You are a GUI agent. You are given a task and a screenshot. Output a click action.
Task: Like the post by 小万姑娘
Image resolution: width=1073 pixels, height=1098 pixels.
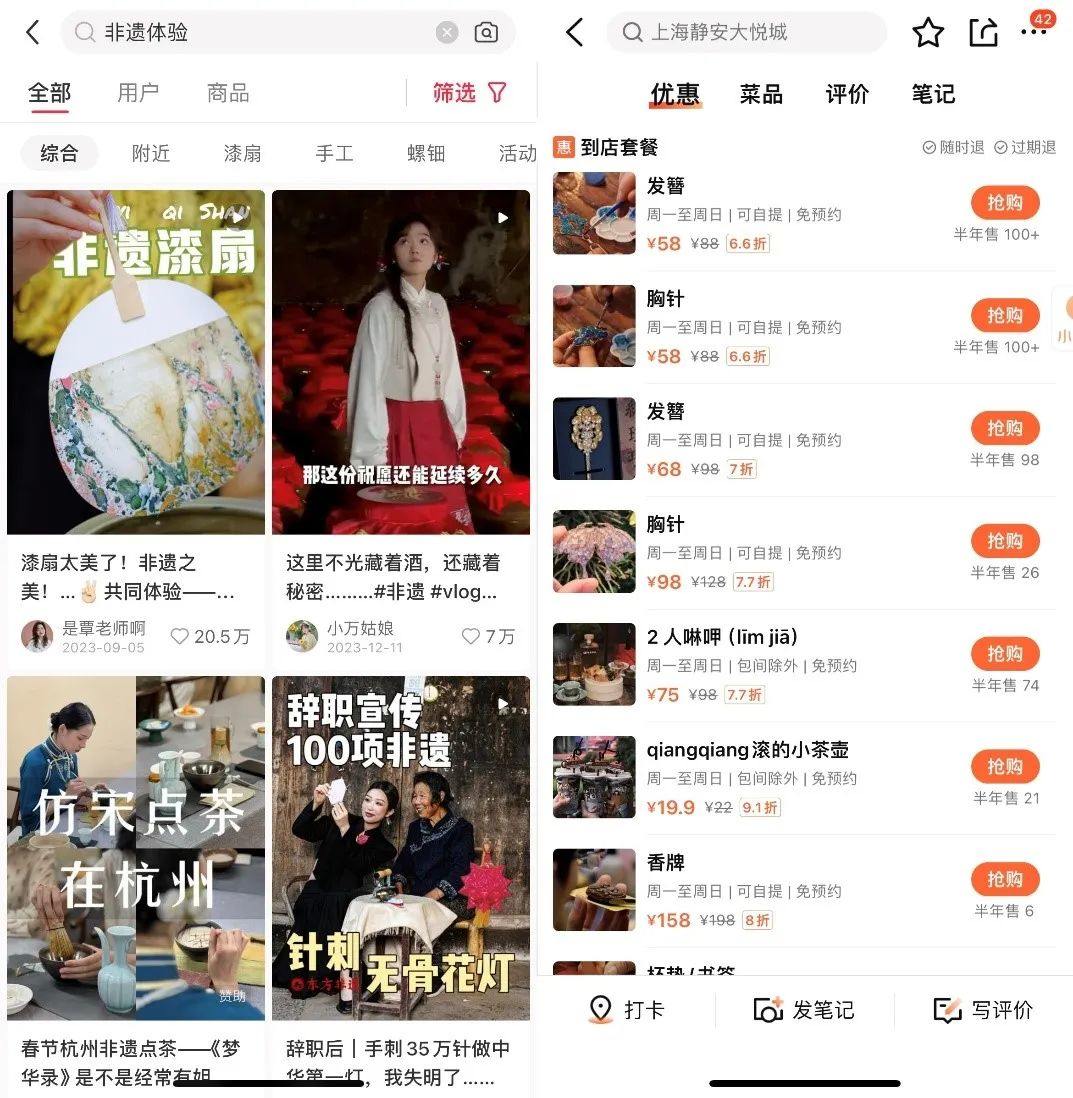click(471, 636)
